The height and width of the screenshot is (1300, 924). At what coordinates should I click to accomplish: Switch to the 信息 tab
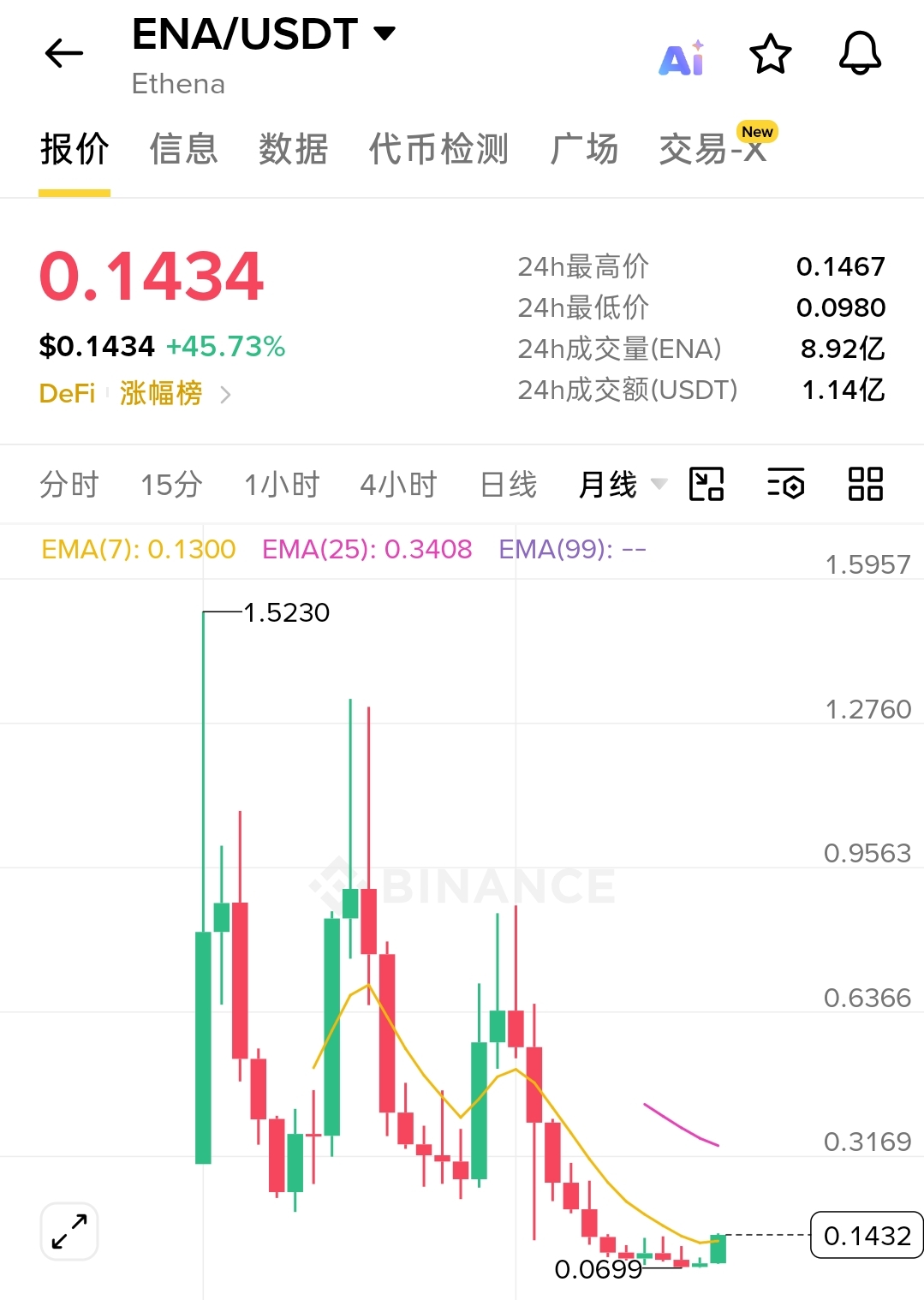point(184,149)
